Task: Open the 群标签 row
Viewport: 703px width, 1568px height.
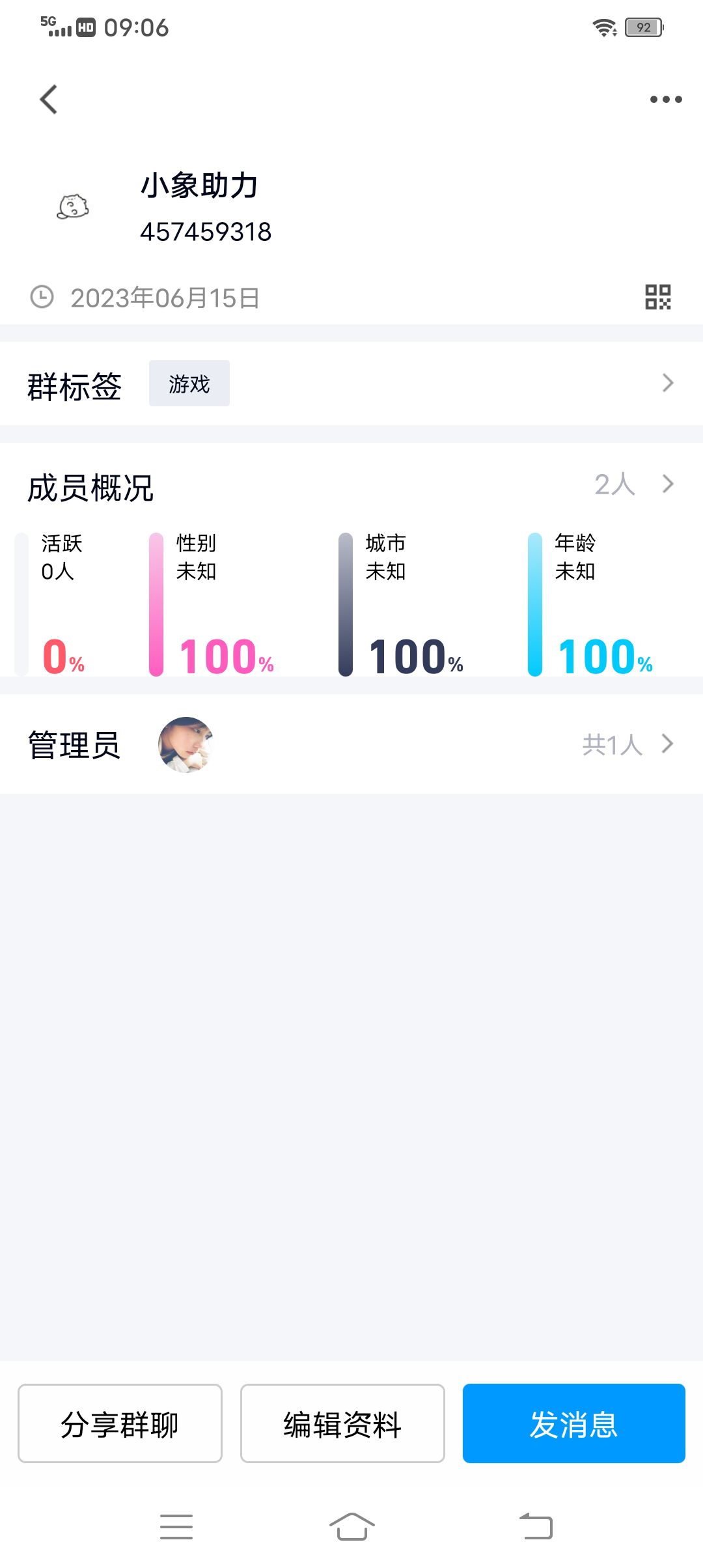Action: tap(351, 384)
